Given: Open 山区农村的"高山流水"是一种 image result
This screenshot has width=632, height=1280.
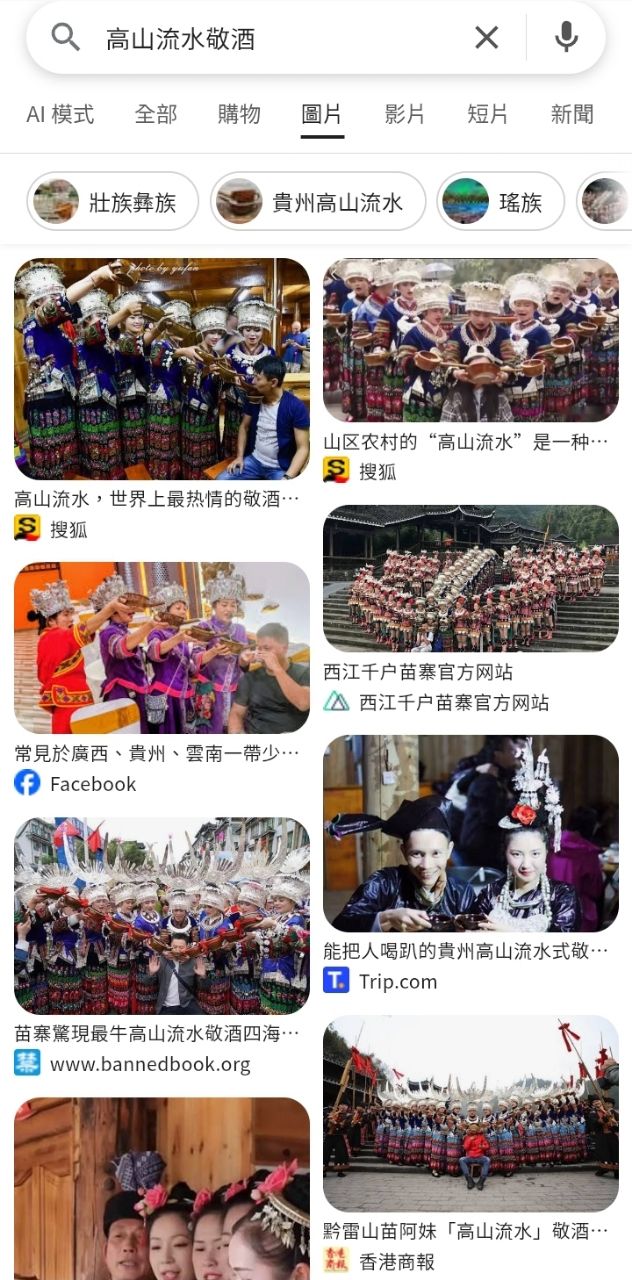Looking at the screenshot, I should [x=470, y=341].
